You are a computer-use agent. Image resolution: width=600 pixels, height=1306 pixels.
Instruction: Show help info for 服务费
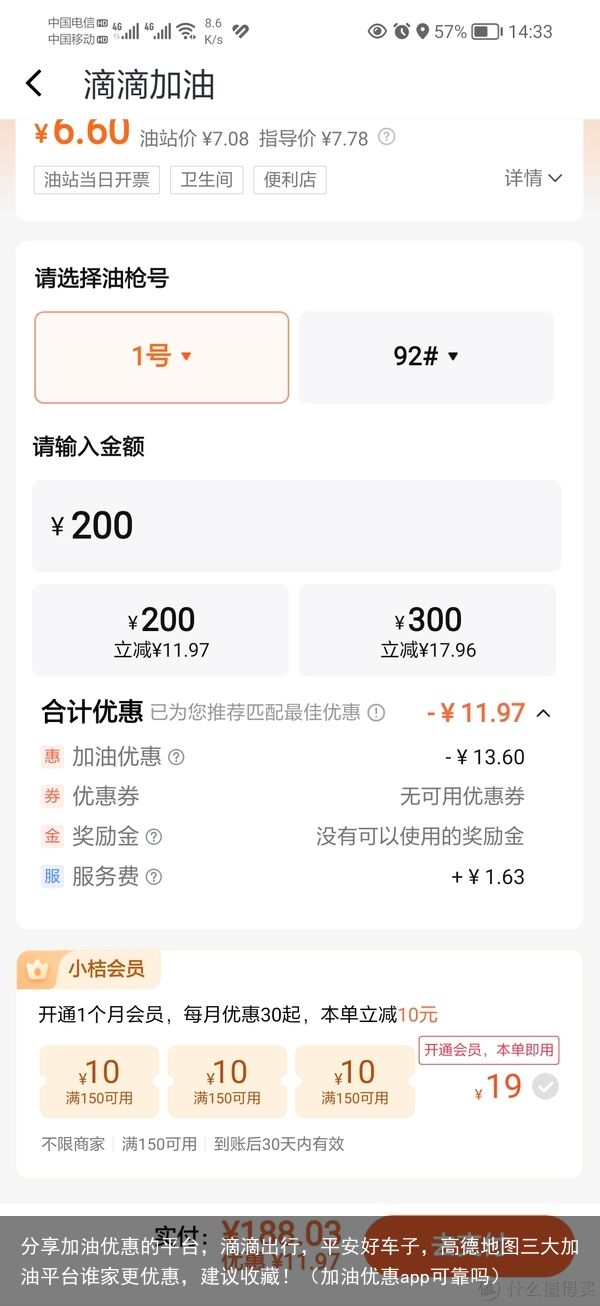(x=154, y=877)
